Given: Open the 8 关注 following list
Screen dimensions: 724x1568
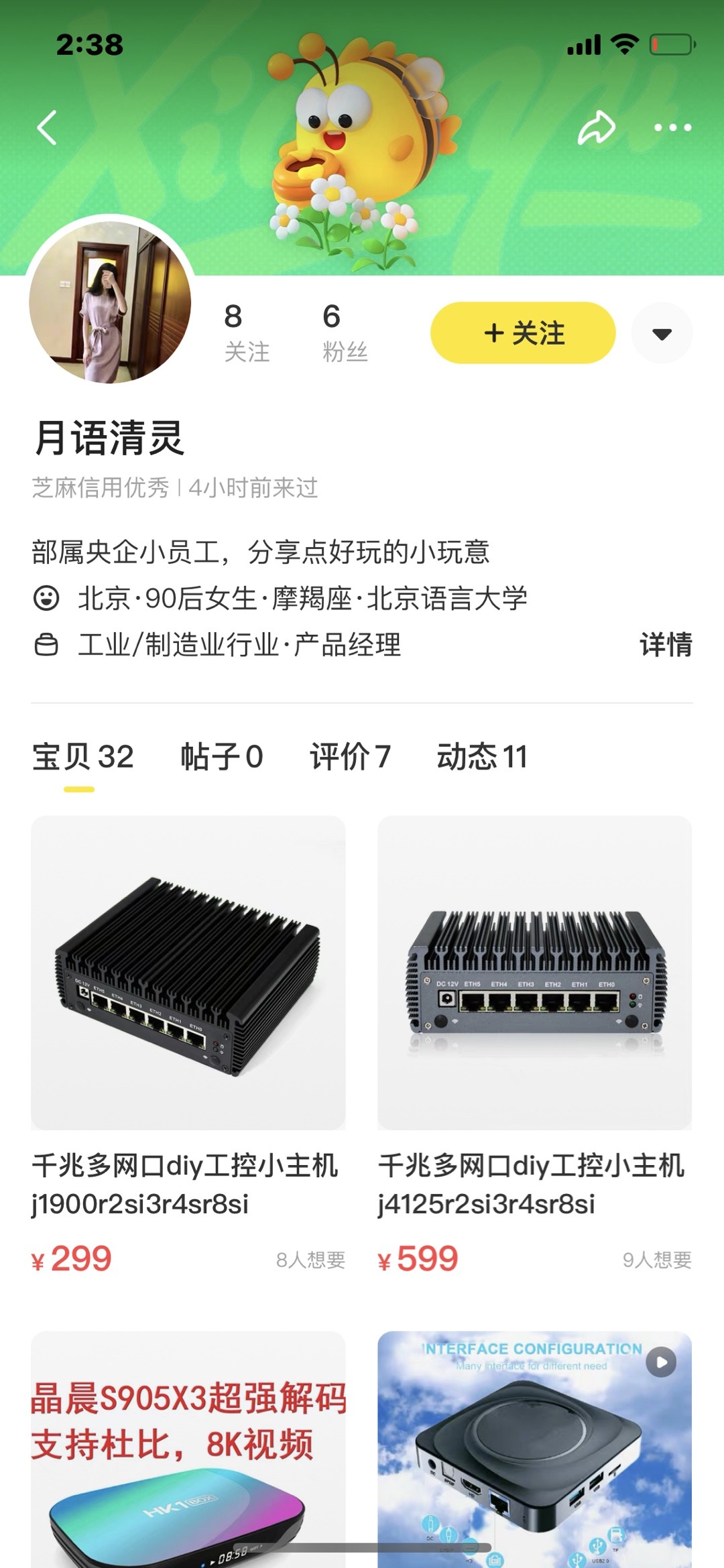Looking at the screenshot, I should coord(246,333).
